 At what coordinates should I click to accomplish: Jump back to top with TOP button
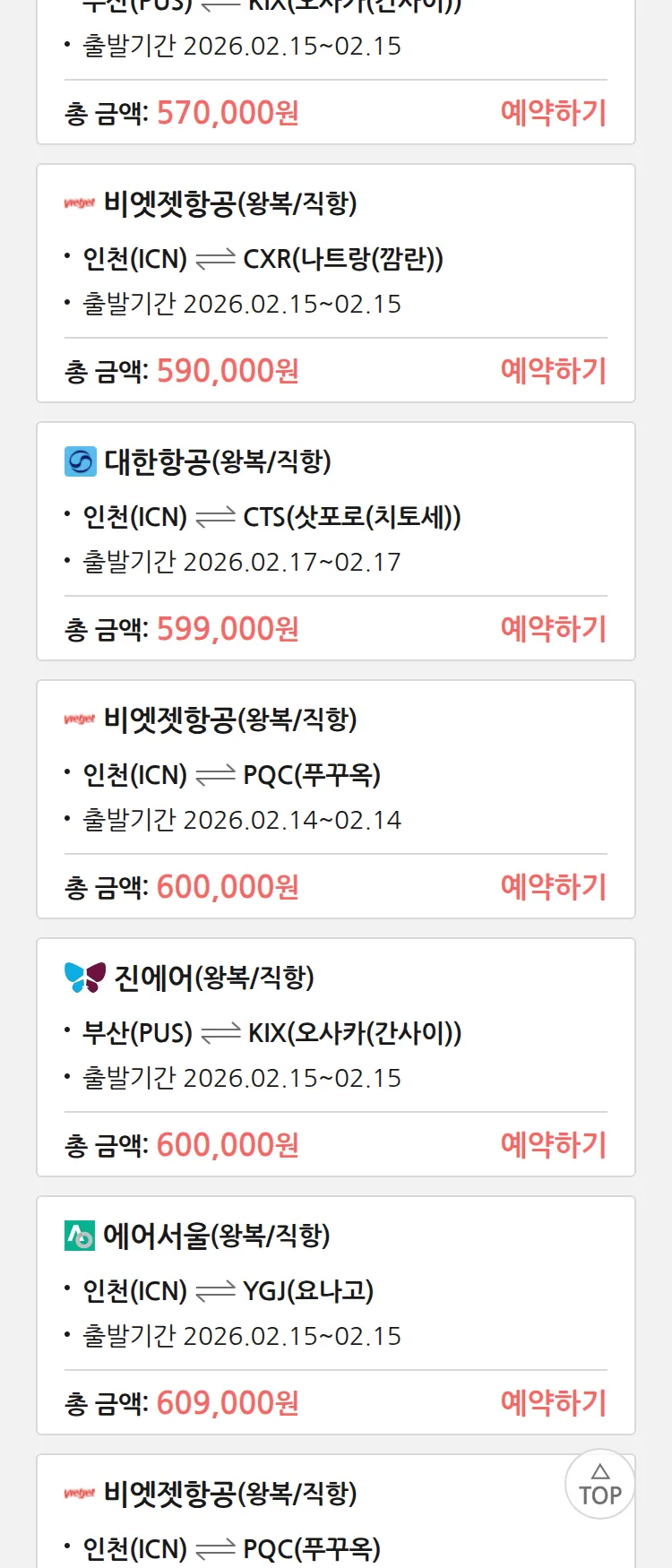599,1485
